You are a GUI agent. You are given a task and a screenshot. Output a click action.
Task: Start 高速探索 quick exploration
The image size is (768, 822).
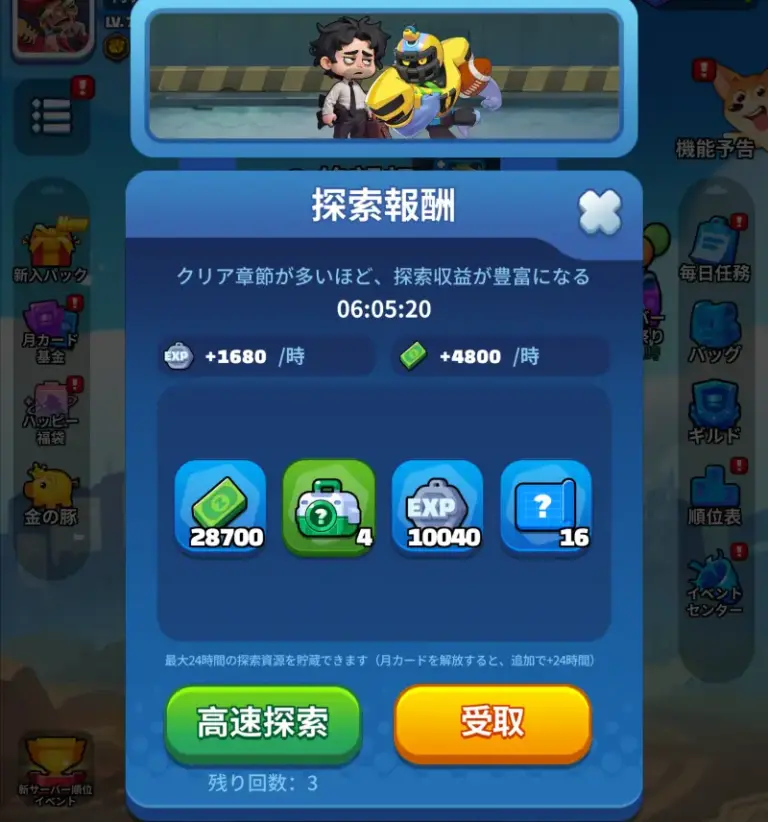(x=262, y=723)
